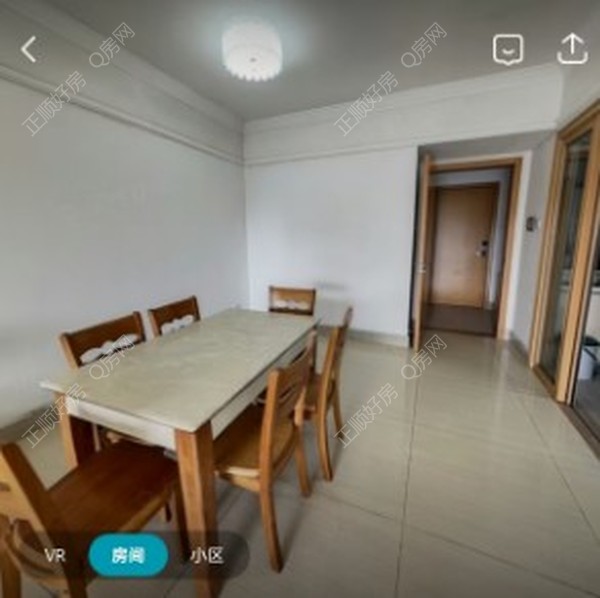
Task: Share this property listing
Action: coord(572,49)
